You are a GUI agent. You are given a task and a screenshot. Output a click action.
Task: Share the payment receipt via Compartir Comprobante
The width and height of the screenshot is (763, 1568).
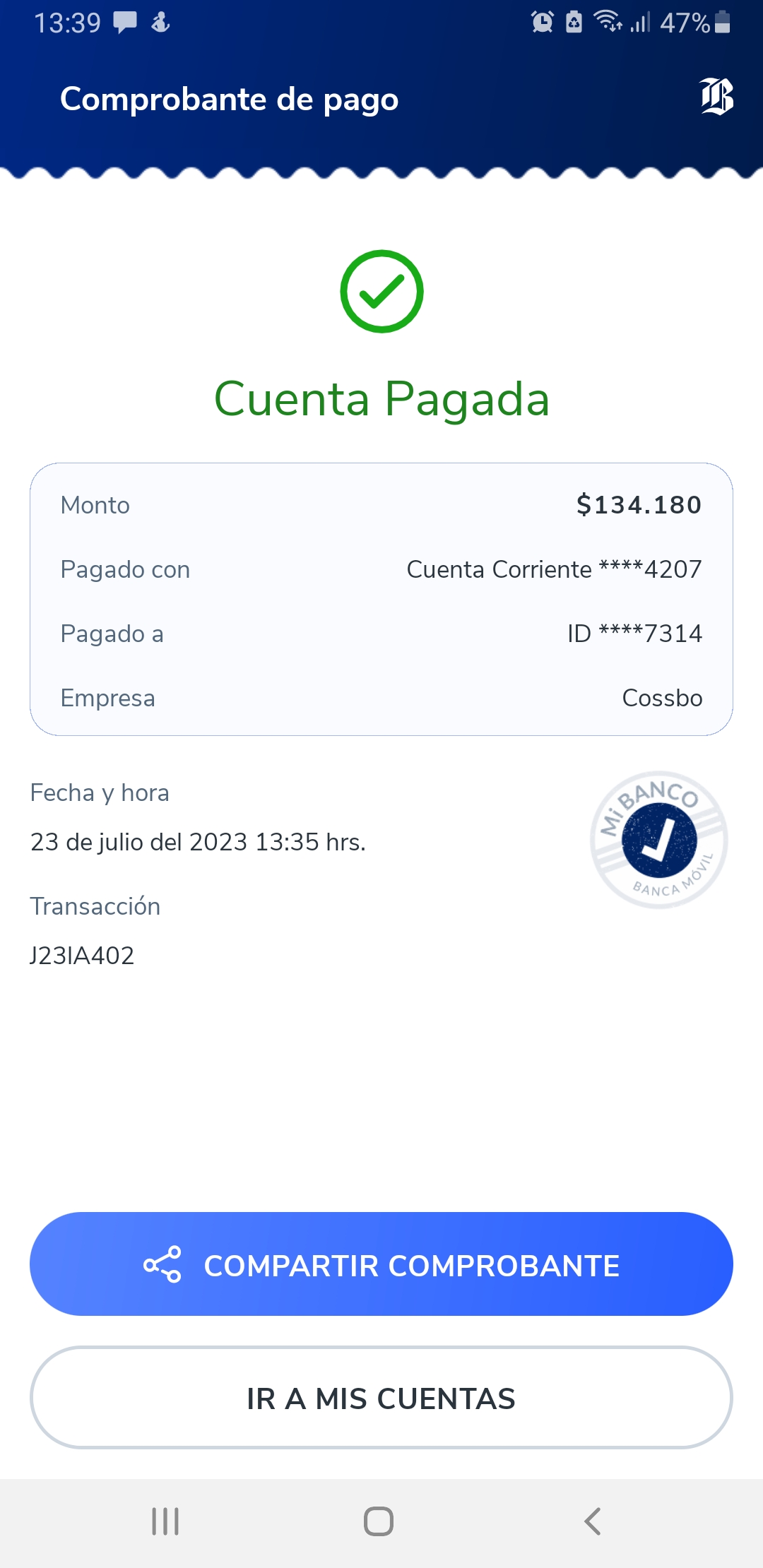pos(381,1264)
